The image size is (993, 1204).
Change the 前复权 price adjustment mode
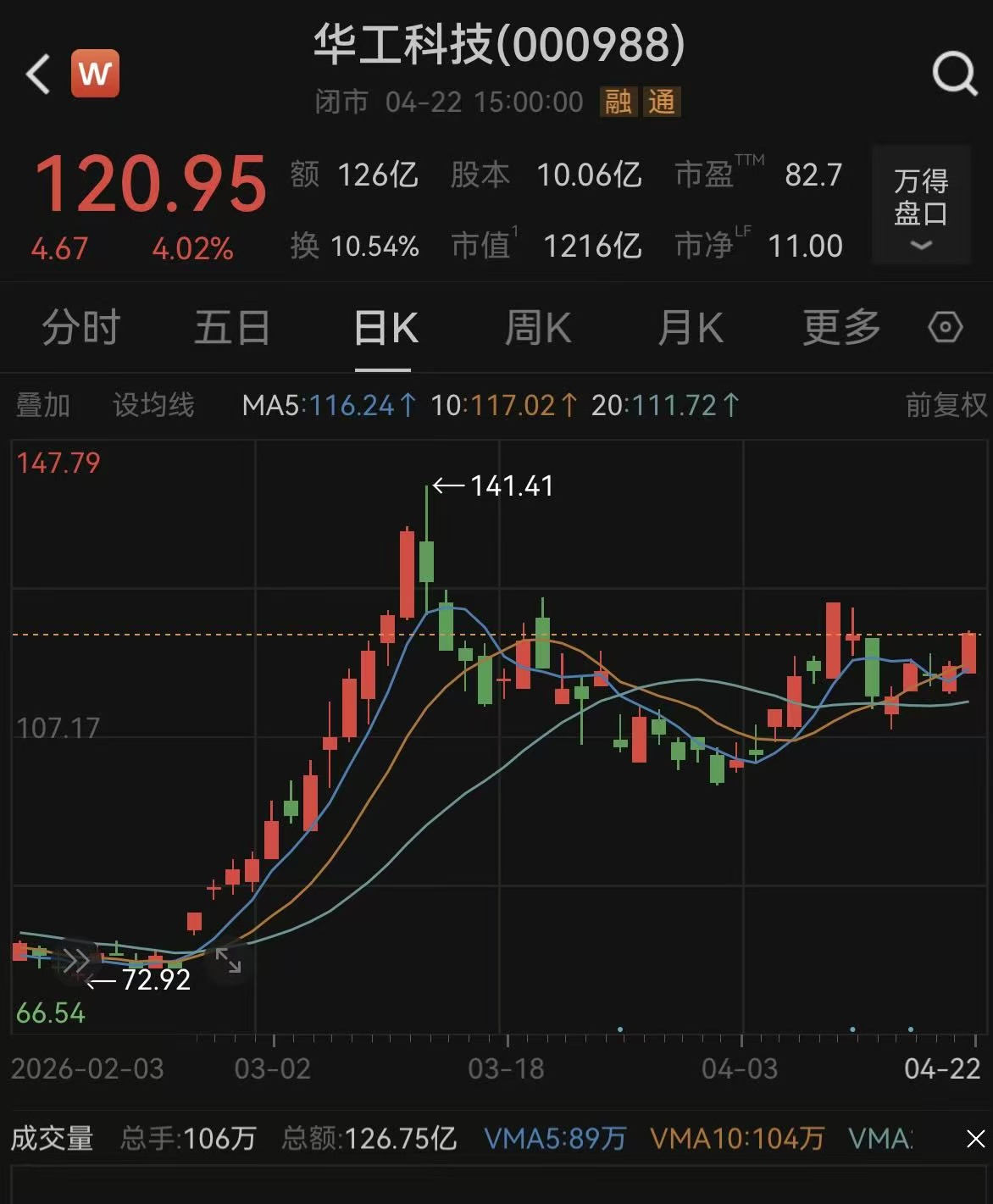click(946, 405)
